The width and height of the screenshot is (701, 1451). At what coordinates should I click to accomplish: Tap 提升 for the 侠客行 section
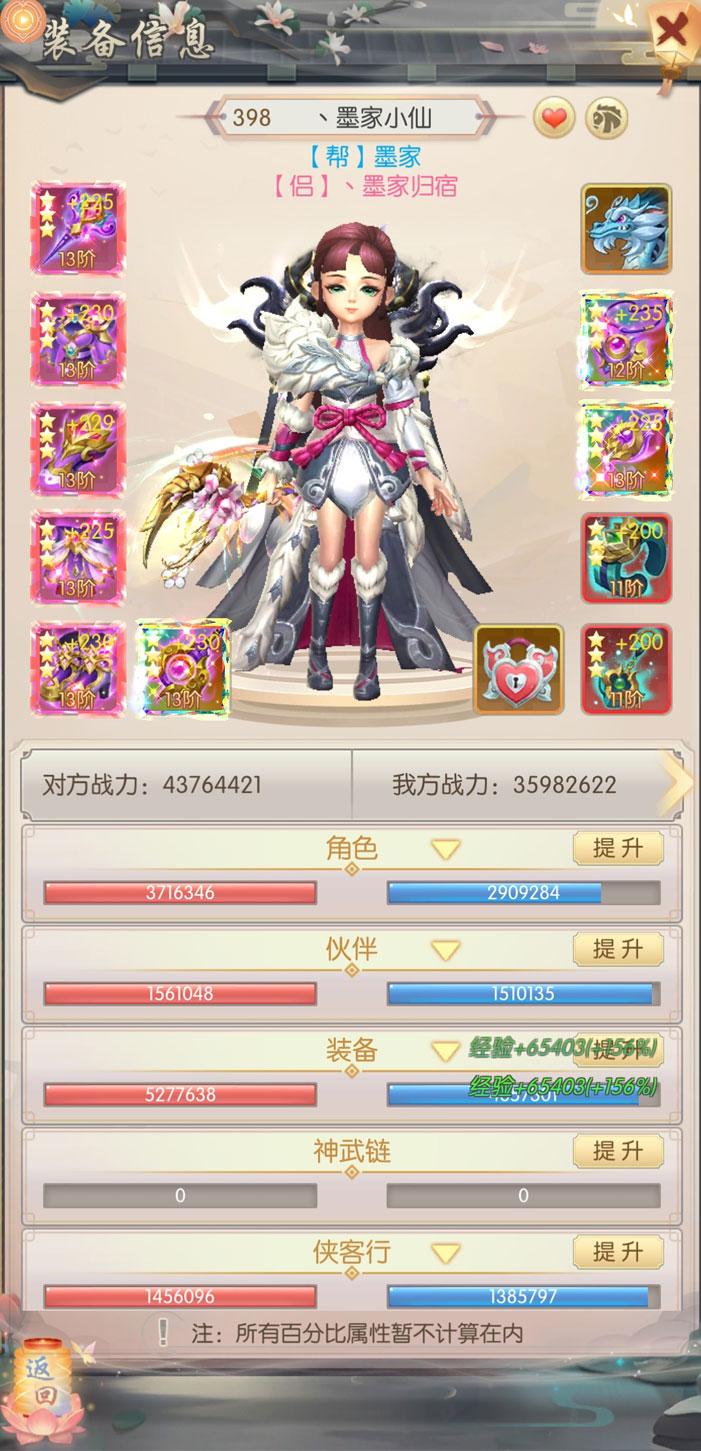coord(617,1252)
